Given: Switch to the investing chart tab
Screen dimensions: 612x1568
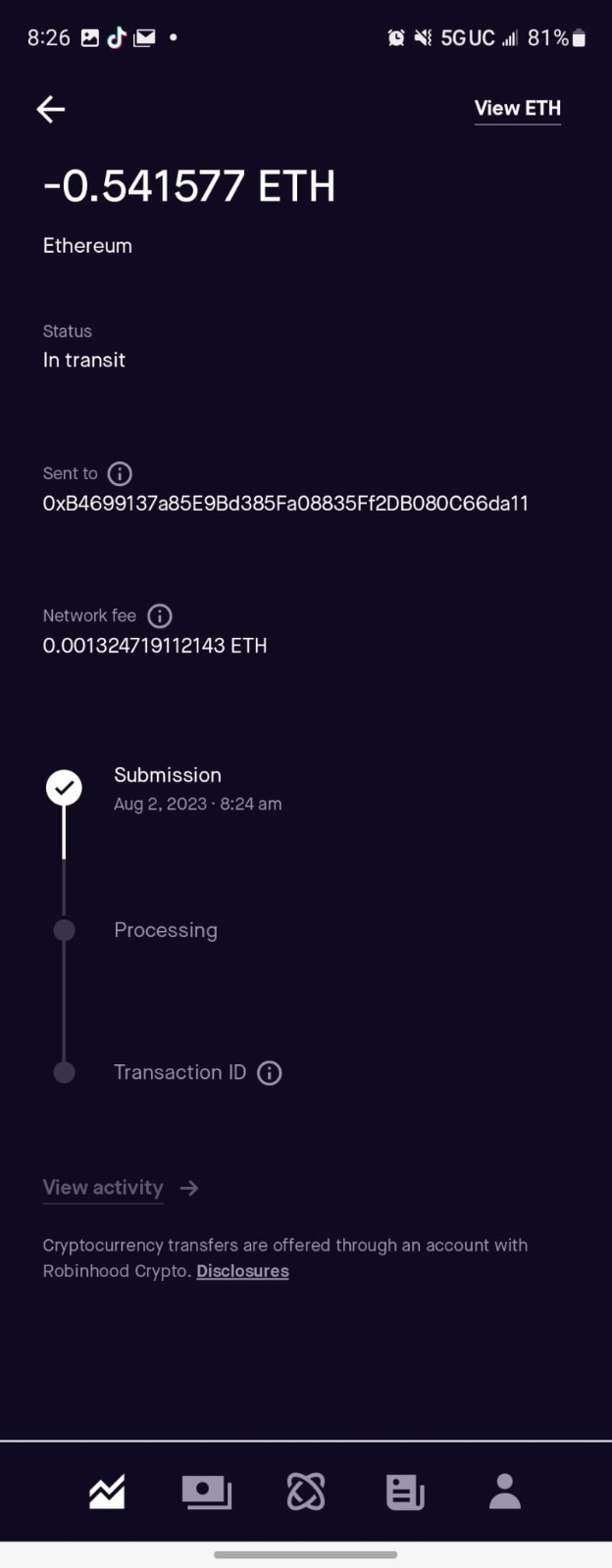Looking at the screenshot, I should pos(107,1493).
